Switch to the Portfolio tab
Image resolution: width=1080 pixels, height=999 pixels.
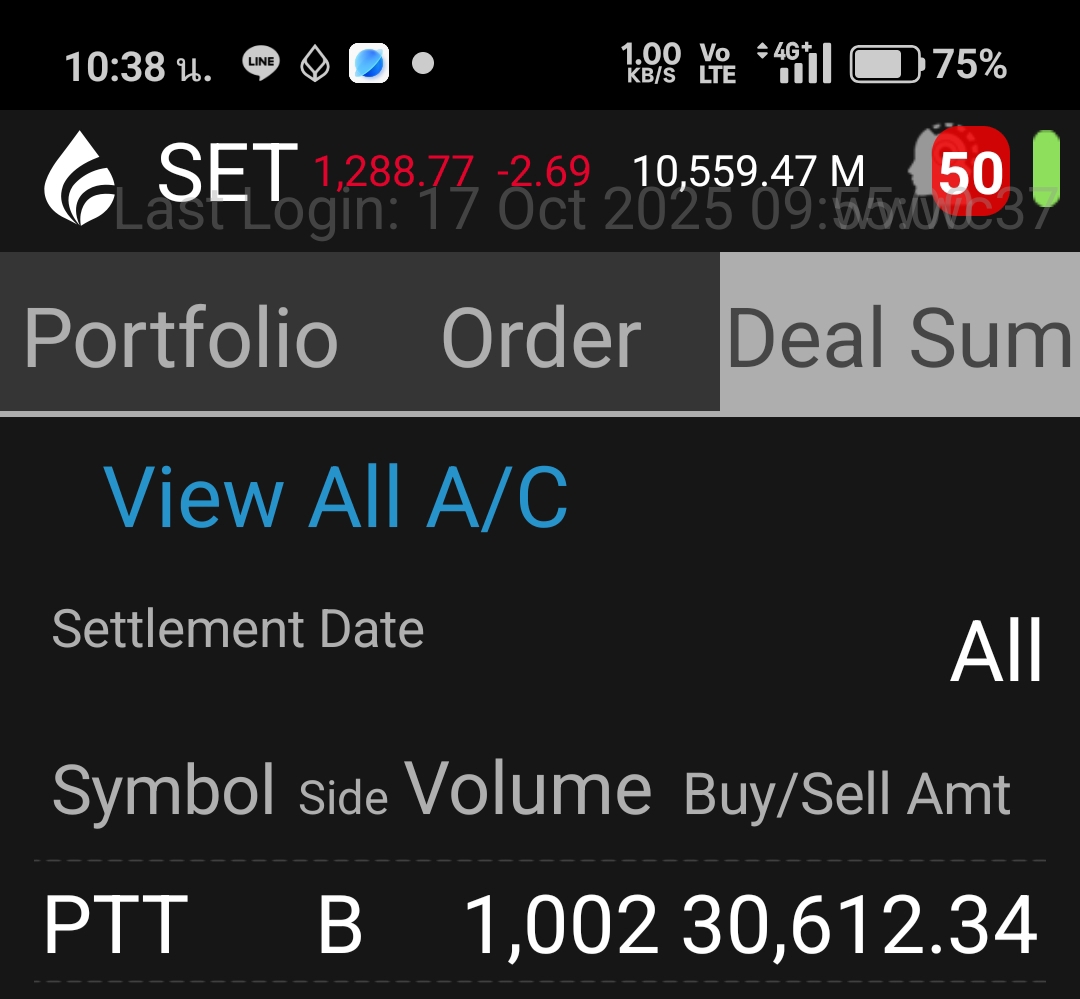point(181,338)
